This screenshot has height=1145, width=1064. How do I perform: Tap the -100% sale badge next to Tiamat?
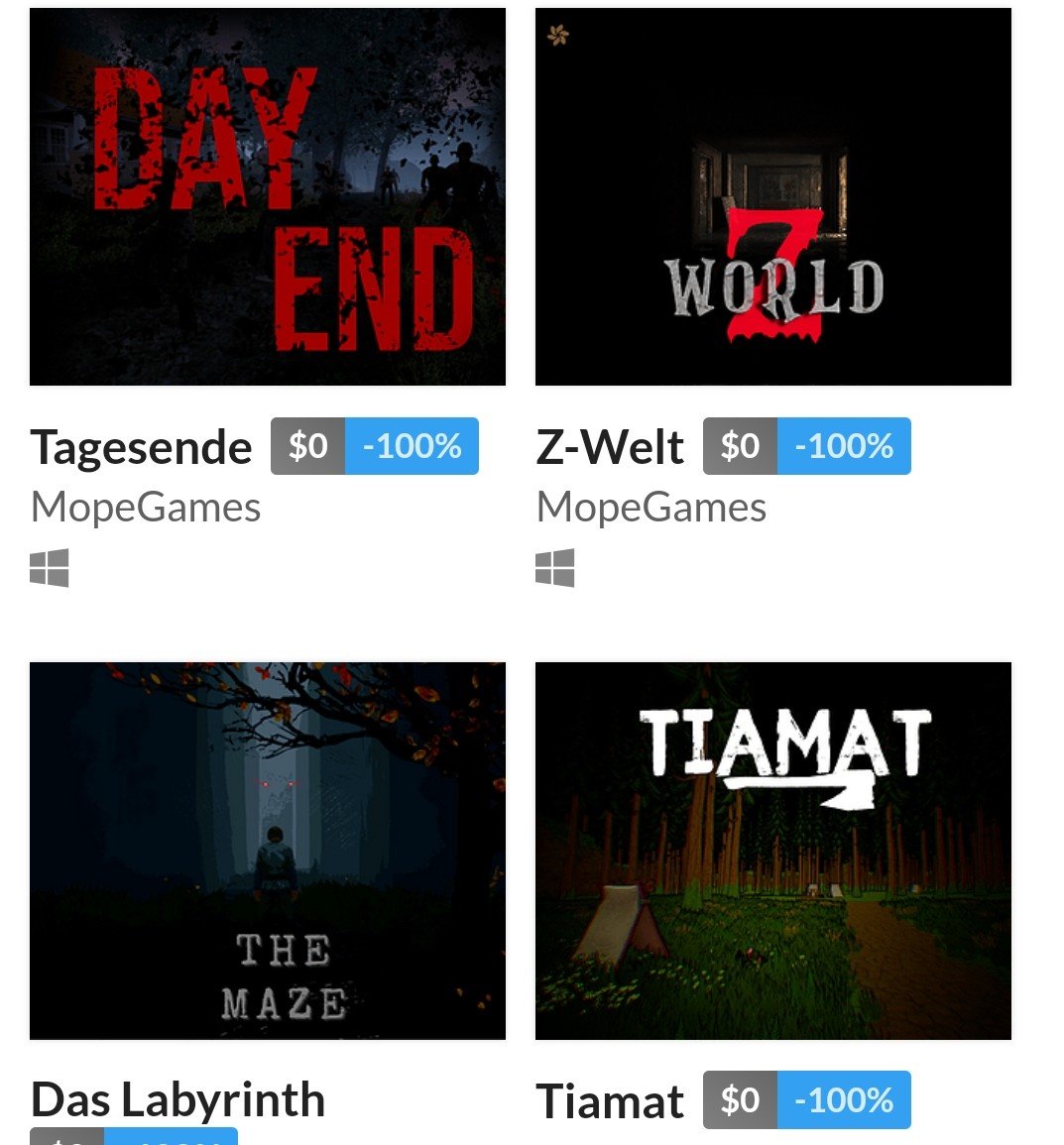tap(844, 1100)
